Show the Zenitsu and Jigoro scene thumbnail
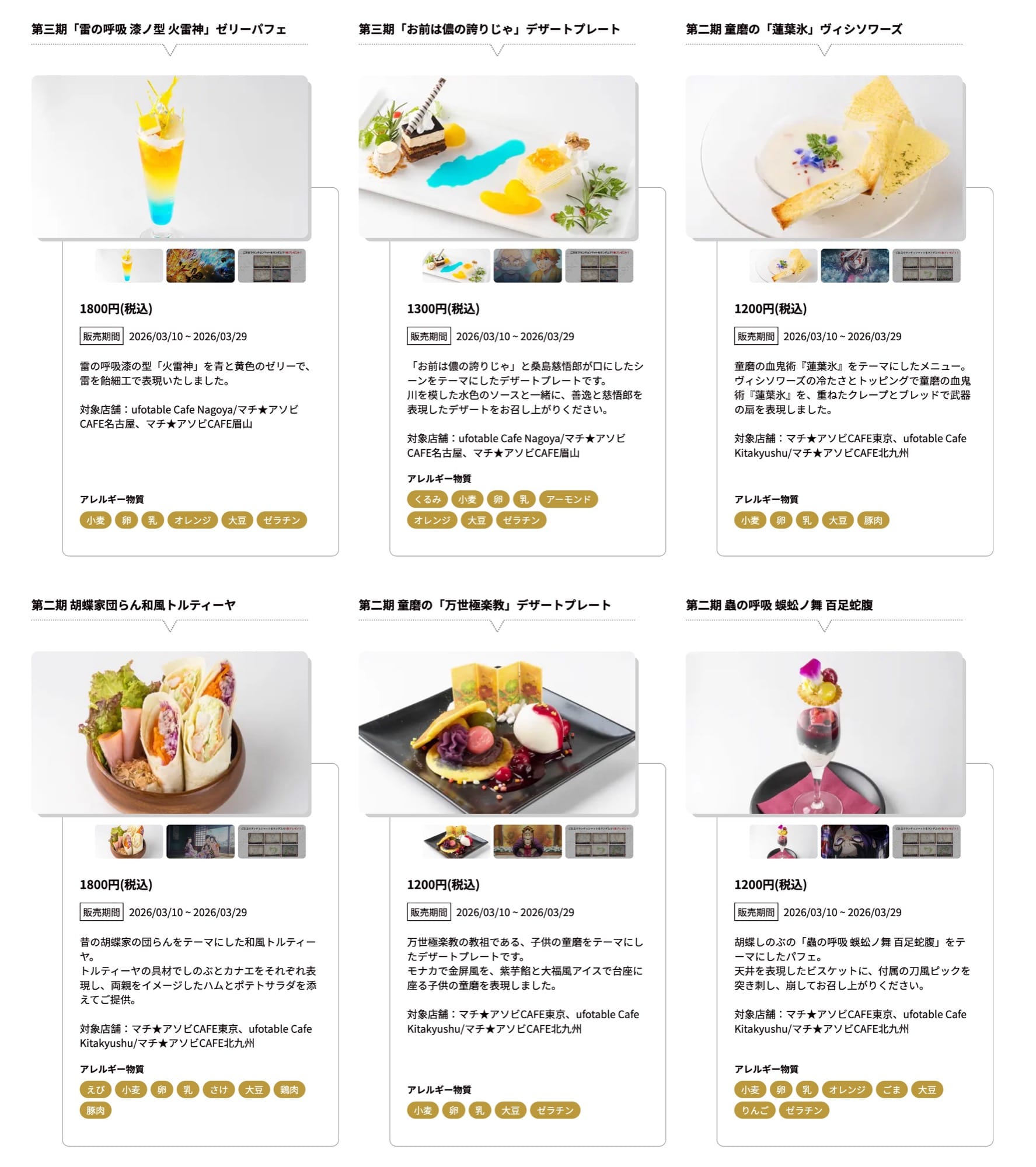 (528, 265)
